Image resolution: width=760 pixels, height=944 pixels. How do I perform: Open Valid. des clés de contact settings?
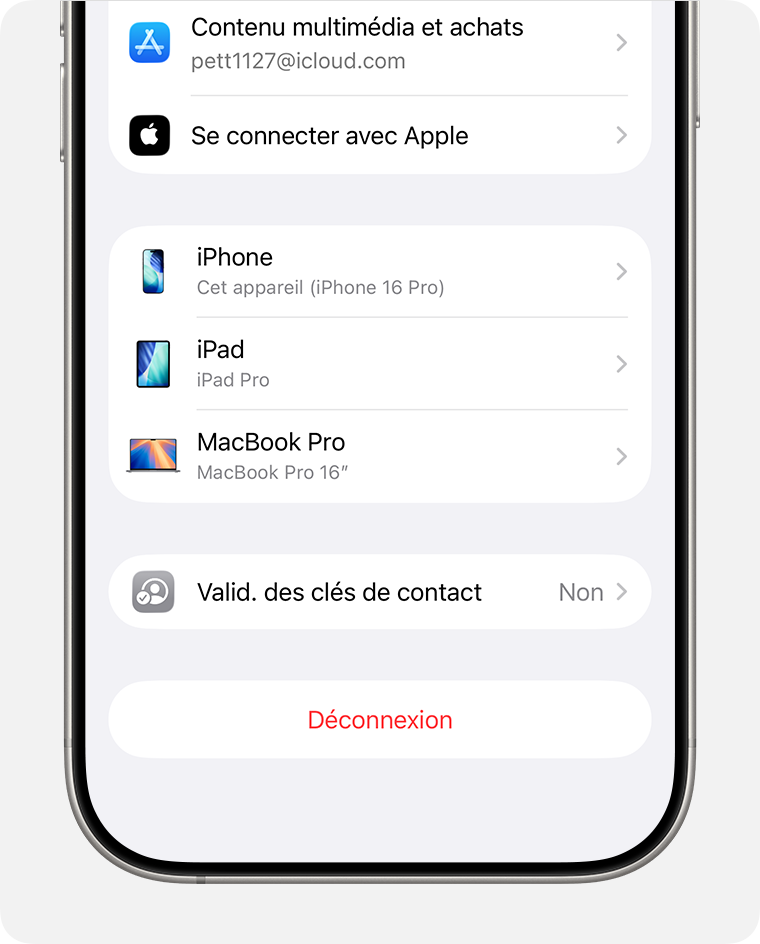click(380, 591)
